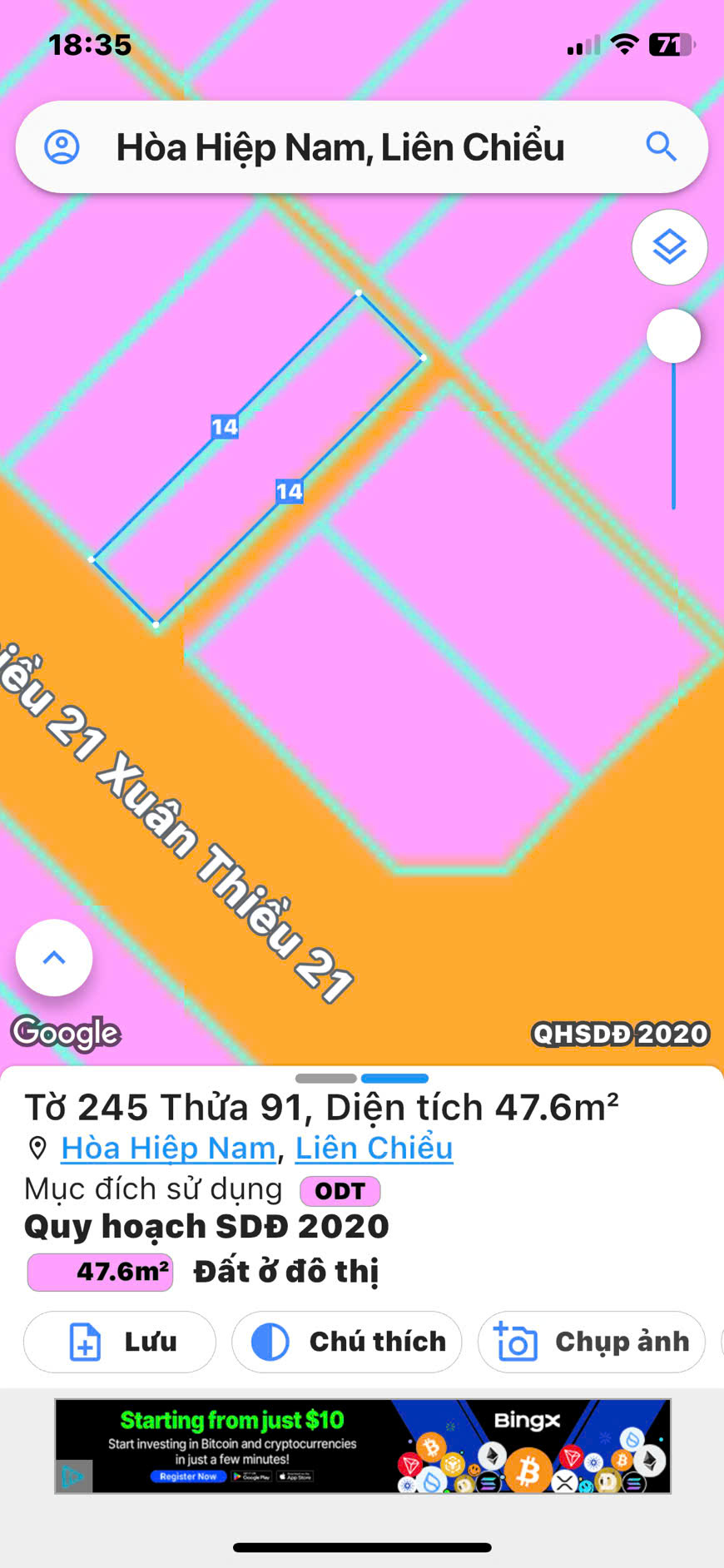
Task: Open the map layers selector
Action: click(669, 247)
